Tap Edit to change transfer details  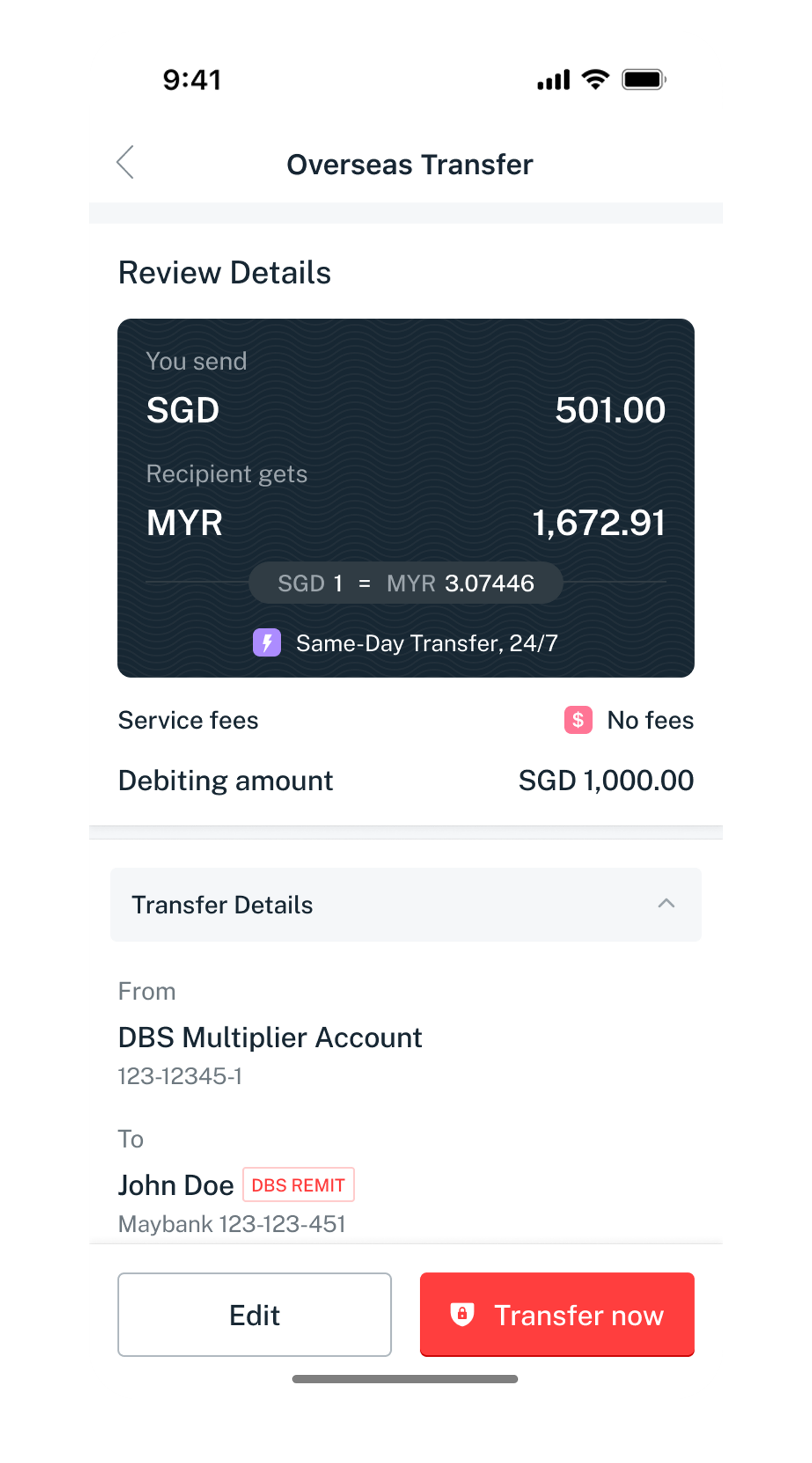[255, 1315]
